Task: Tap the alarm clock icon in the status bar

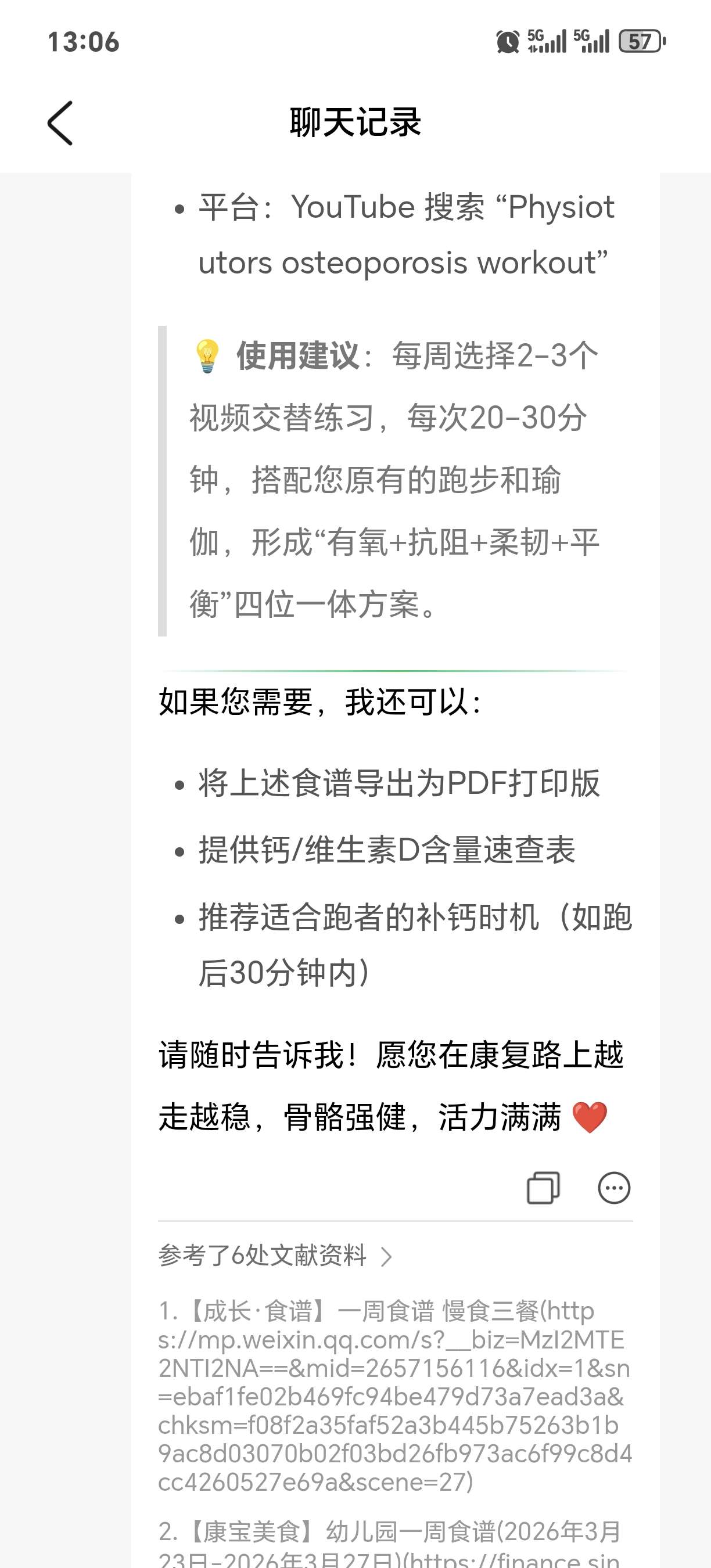Action: (507, 41)
